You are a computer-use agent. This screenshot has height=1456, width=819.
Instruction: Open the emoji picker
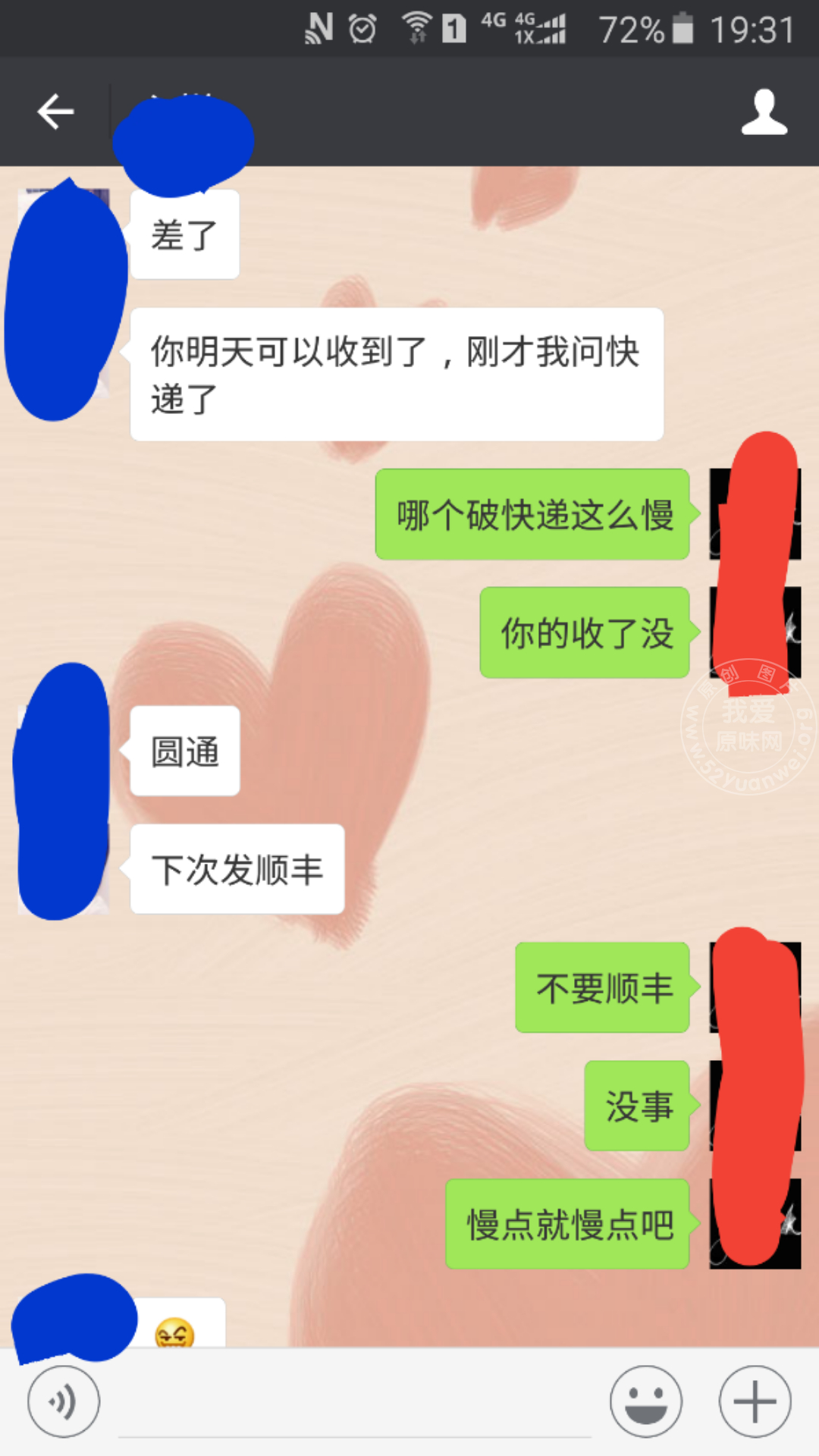click(646, 1401)
